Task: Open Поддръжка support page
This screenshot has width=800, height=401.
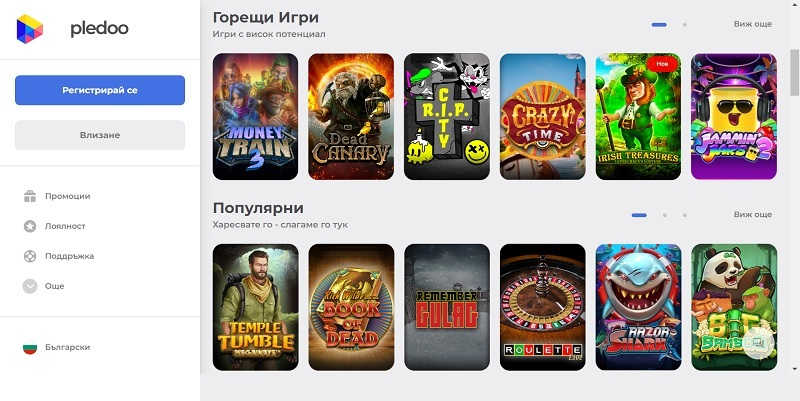Action: pos(69,256)
